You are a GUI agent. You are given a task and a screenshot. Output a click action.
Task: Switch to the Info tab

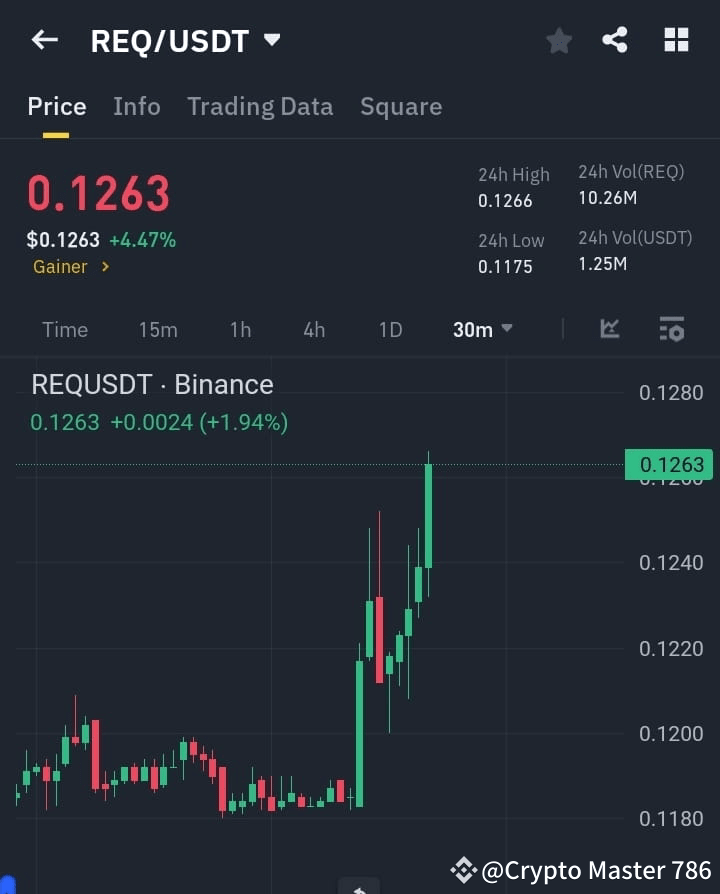click(137, 106)
